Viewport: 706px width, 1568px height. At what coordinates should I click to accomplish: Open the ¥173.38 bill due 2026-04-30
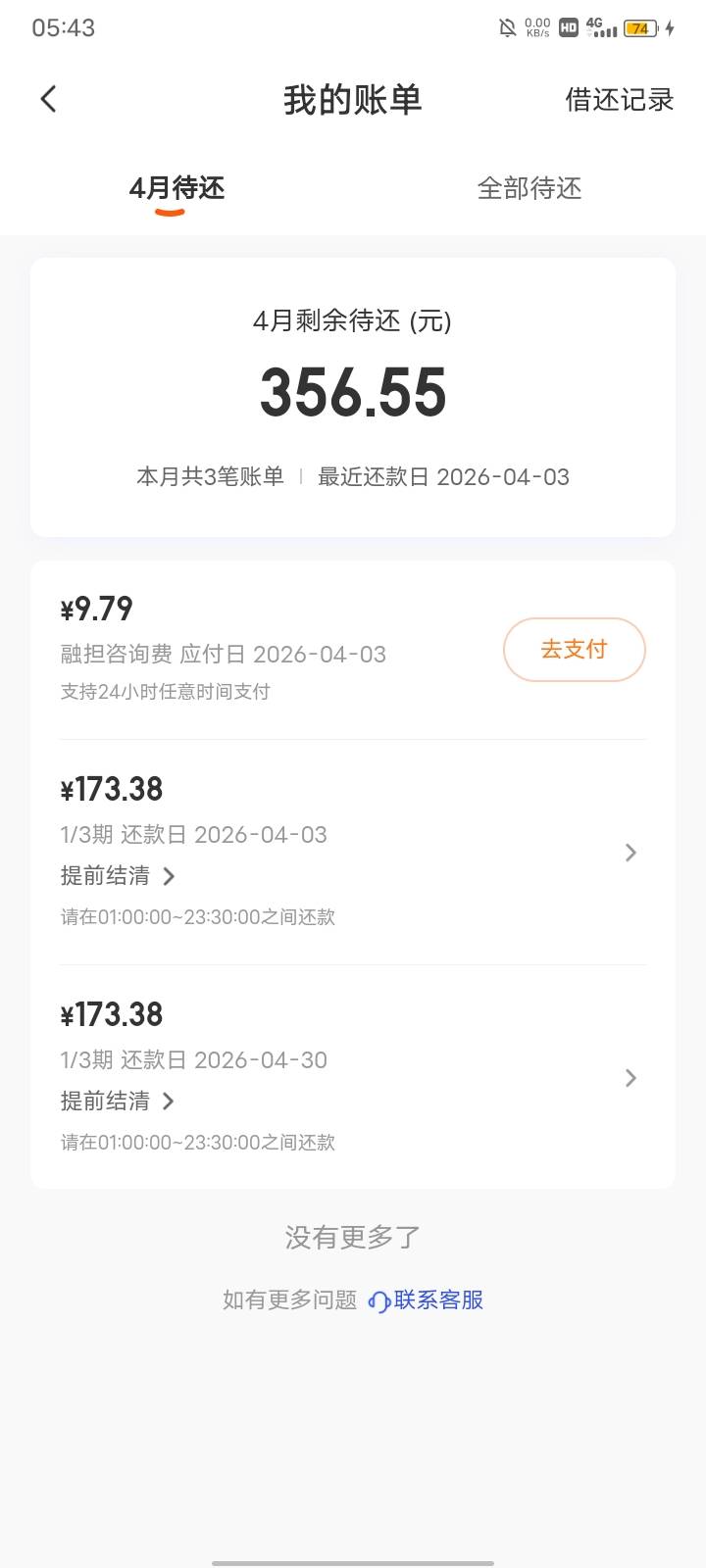click(x=353, y=1077)
